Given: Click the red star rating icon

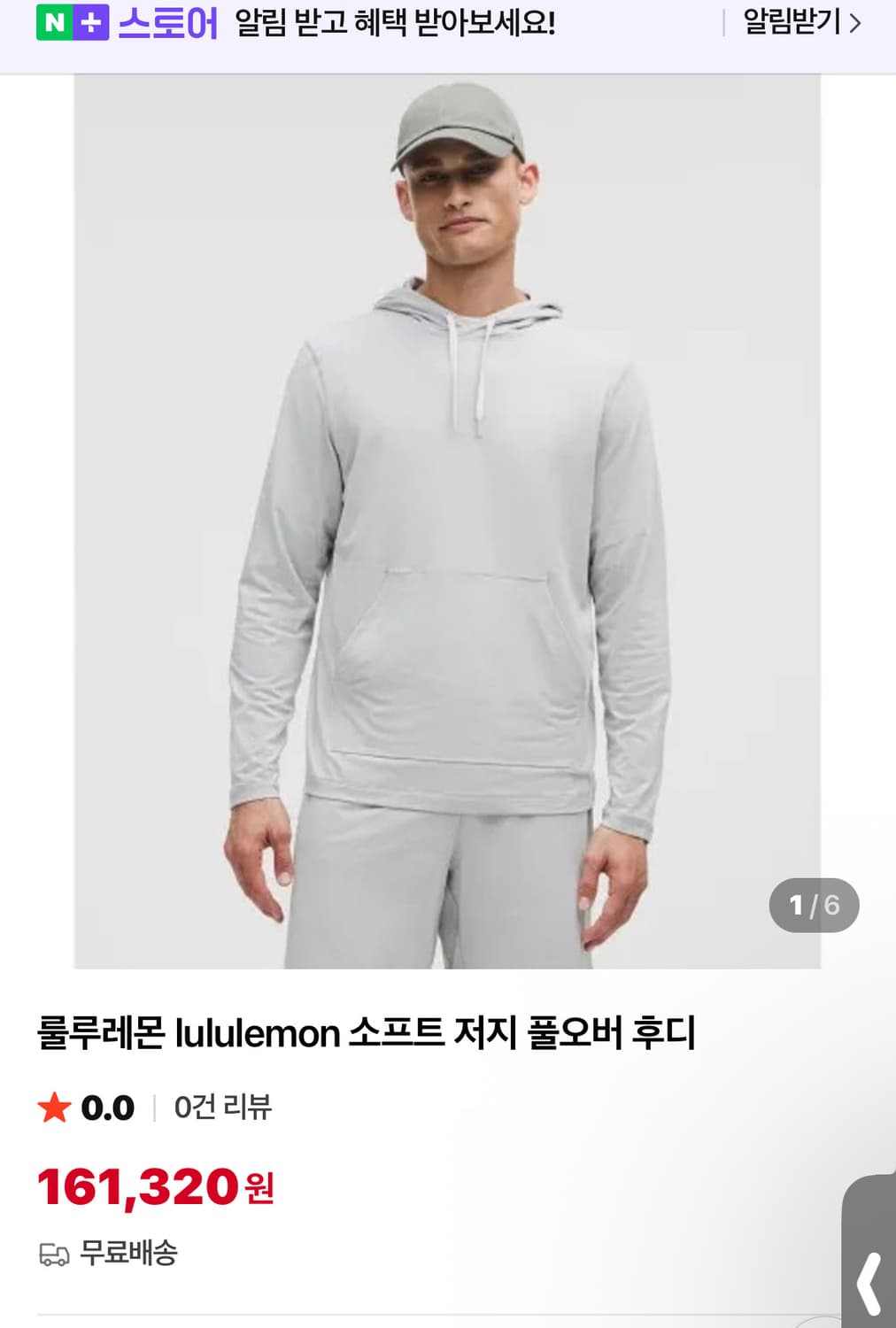Looking at the screenshot, I should click(x=54, y=1107).
